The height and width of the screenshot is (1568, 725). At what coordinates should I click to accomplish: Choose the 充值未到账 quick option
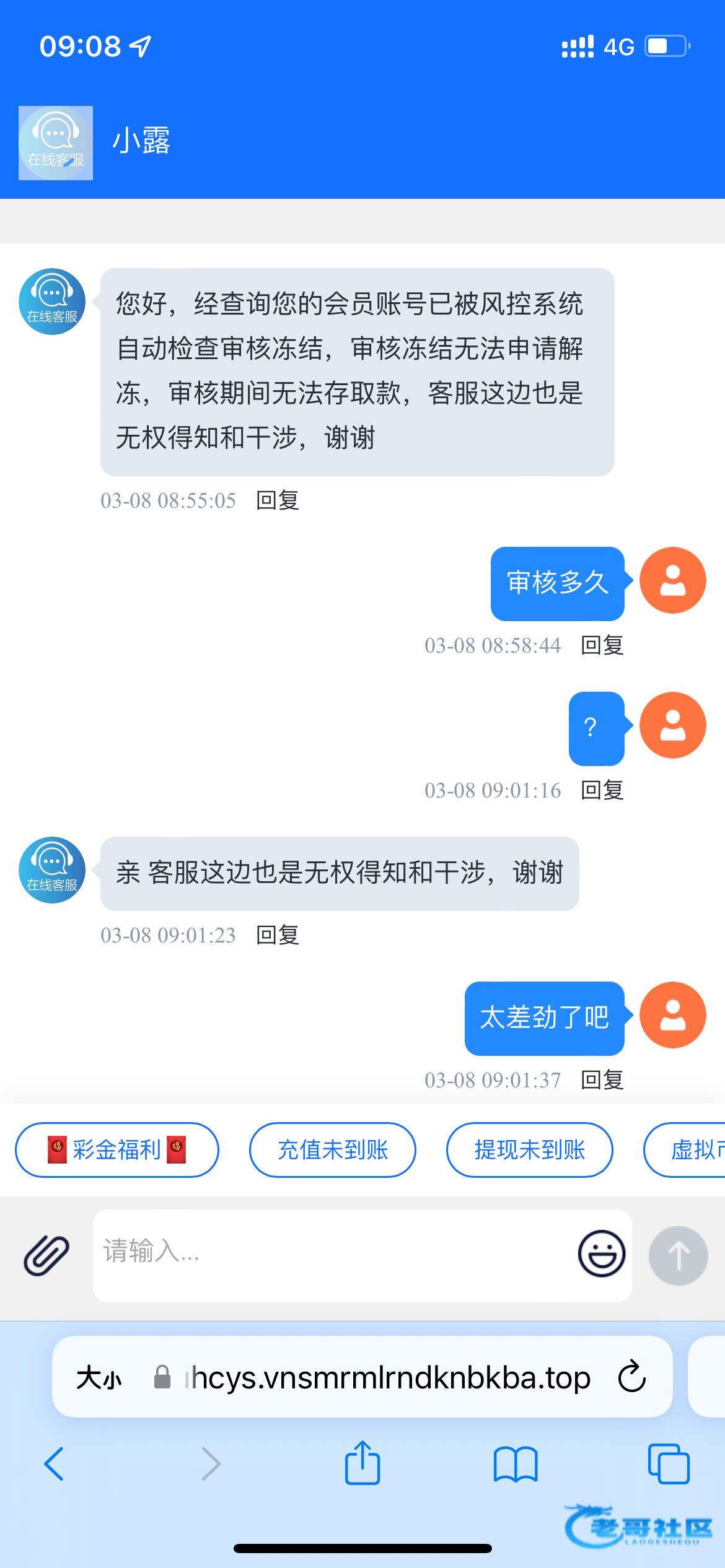333,1150
